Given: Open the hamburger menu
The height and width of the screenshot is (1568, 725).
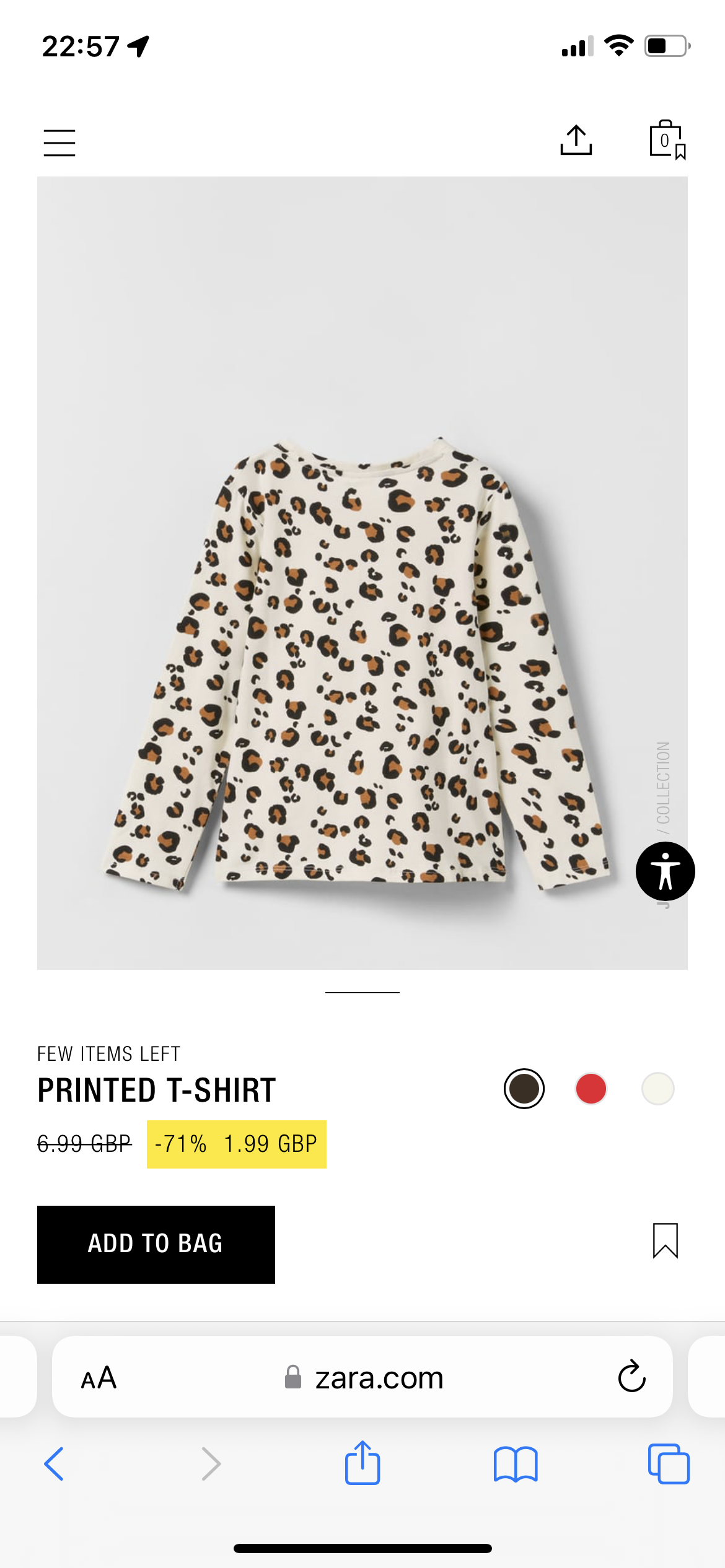Looking at the screenshot, I should click(59, 143).
